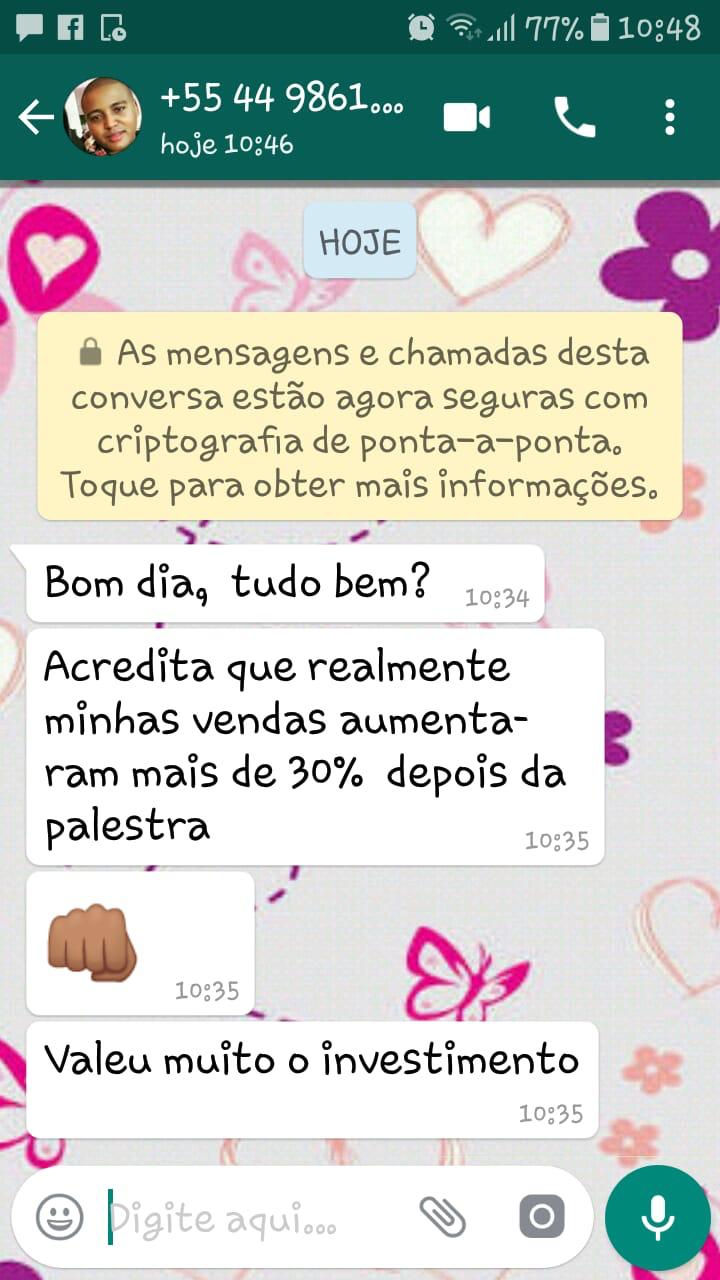
Task: Open the emoji picker
Action: (x=60, y=1217)
